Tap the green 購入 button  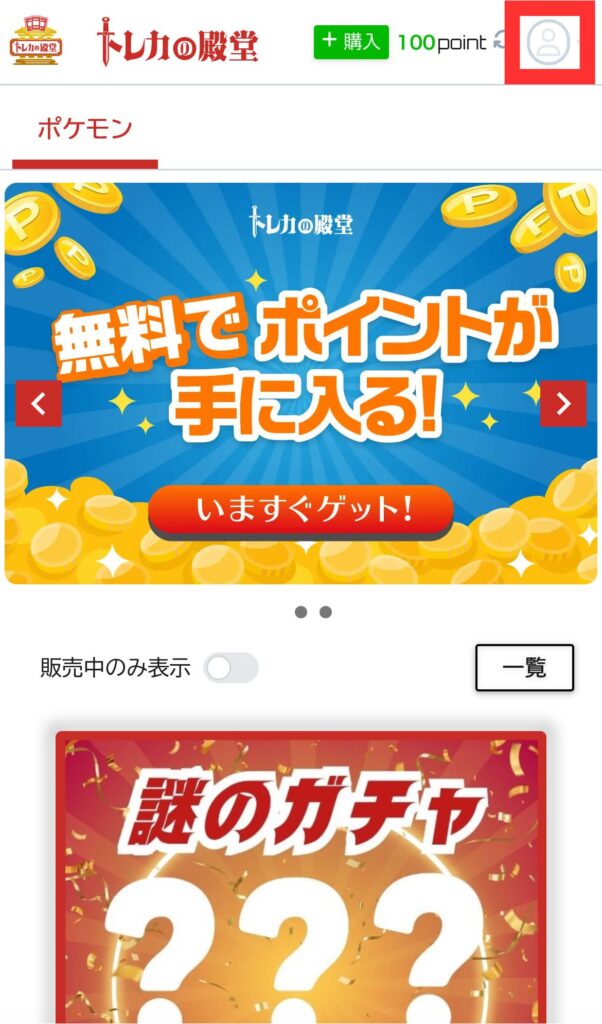(350, 42)
